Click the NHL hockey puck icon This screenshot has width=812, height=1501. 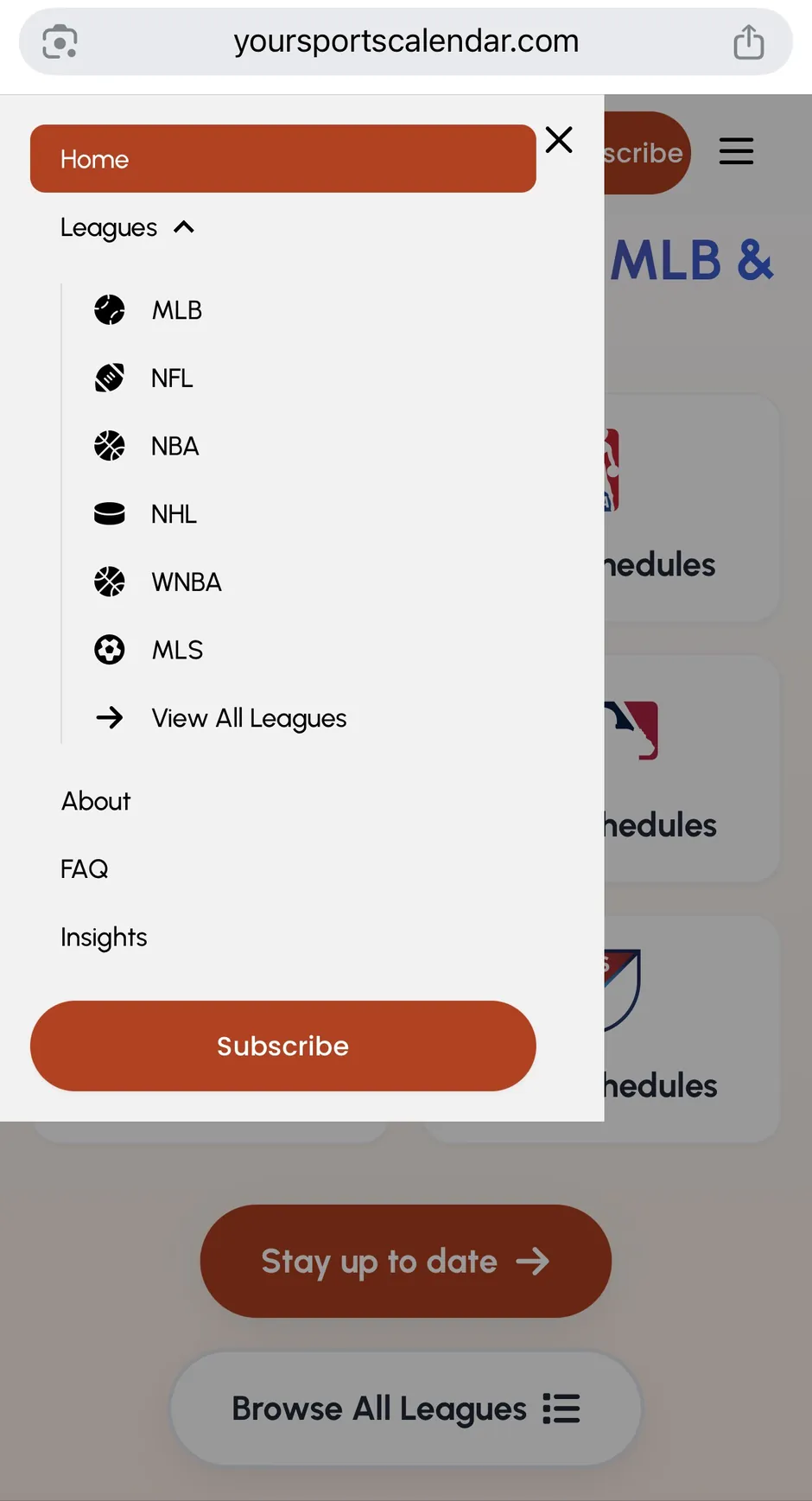pyautogui.click(x=110, y=513)
